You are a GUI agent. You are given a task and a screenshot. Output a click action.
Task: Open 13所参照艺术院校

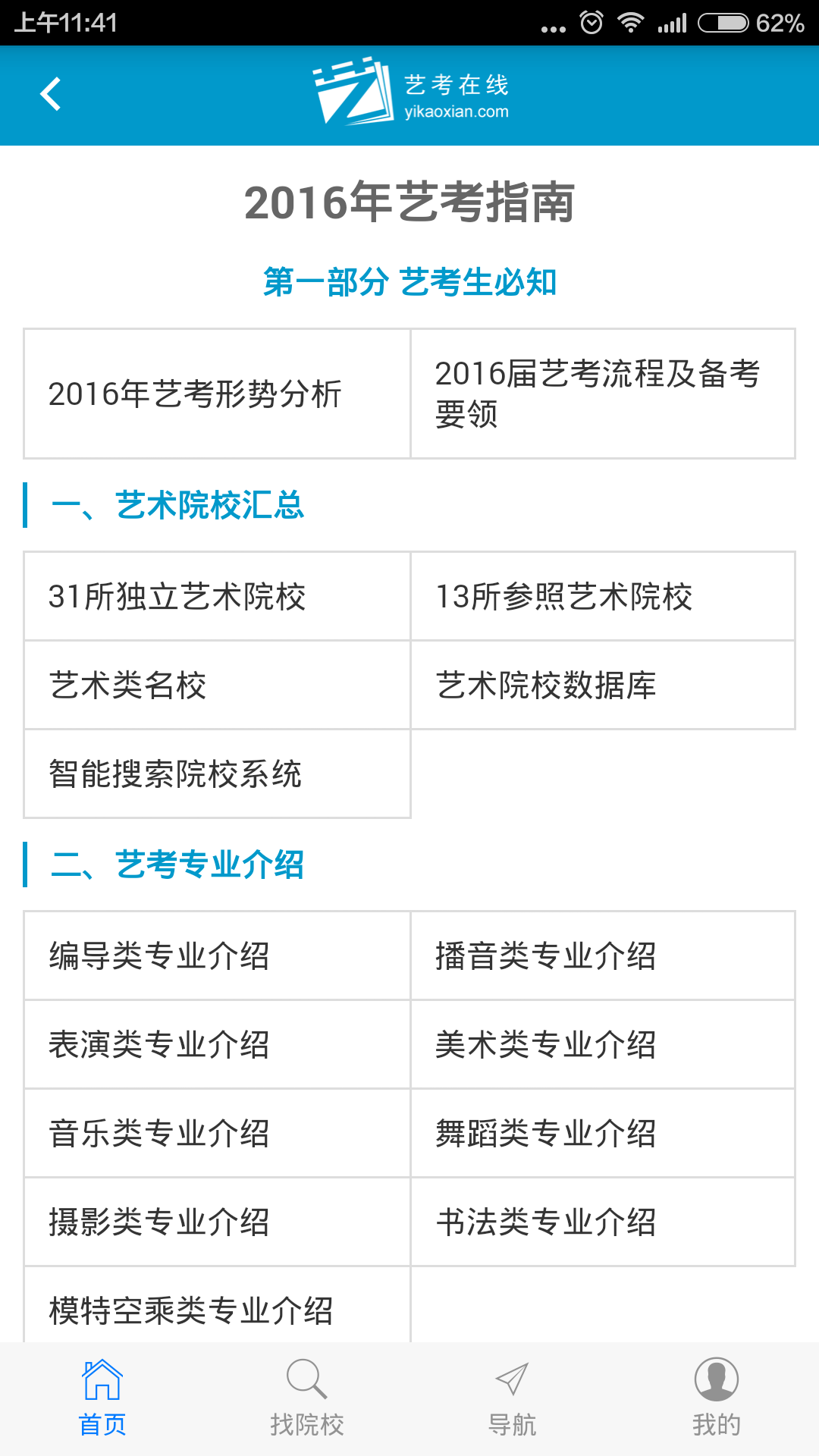(x=603, y=595)
